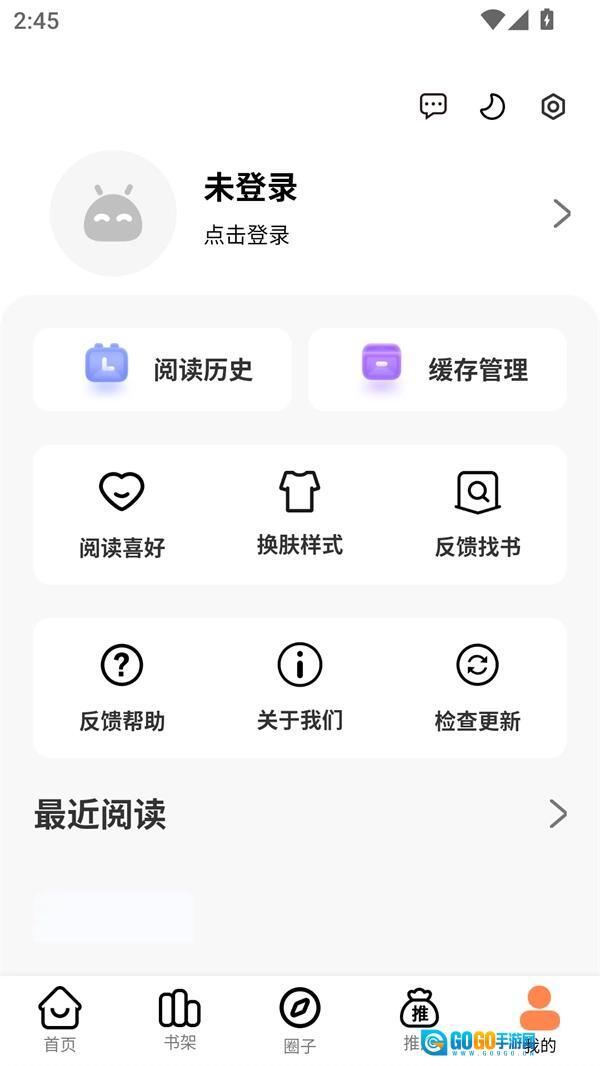Image resolution: width=600 pixels, height=1066 pixels.
Task: Open 关于我们 about page
Action: (300, 687)
